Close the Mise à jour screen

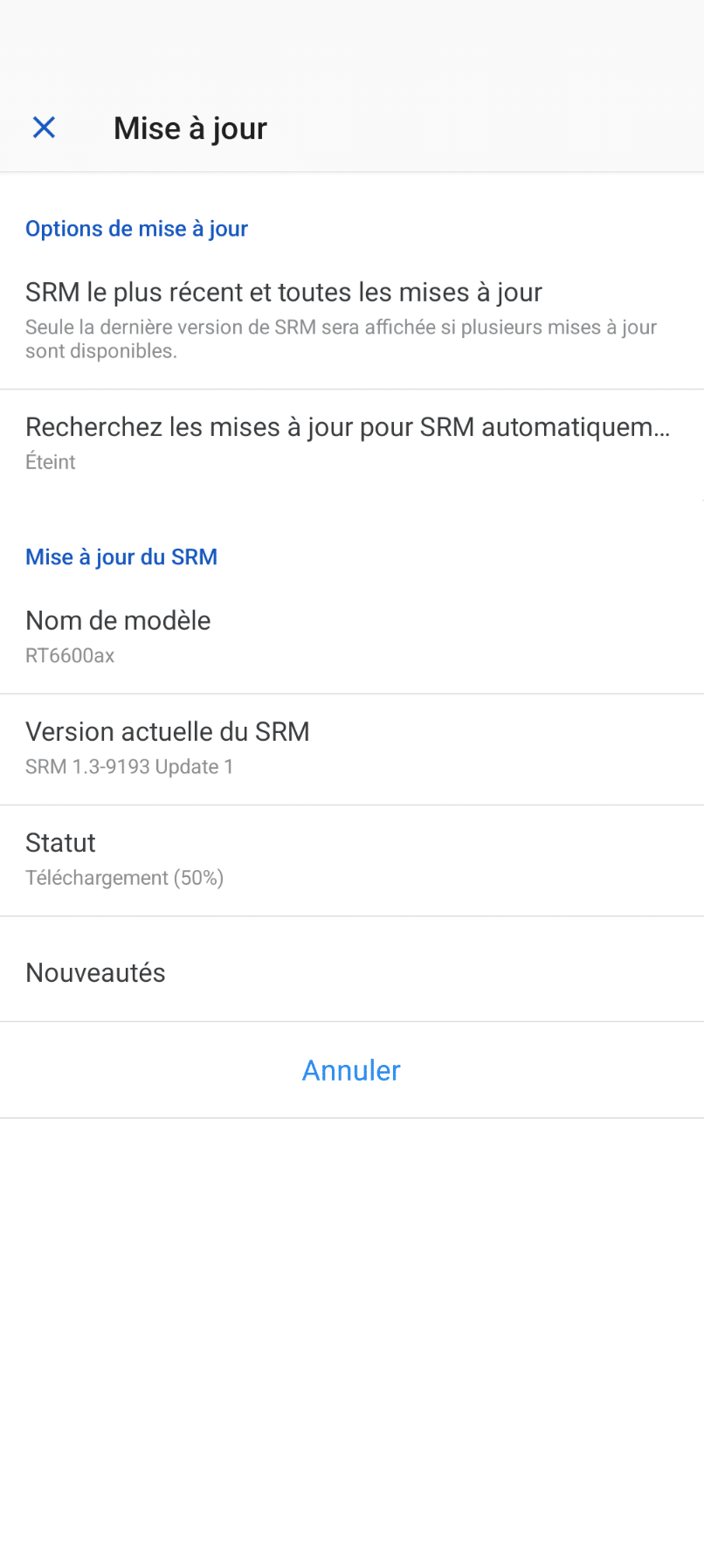(x=44, y=128)
